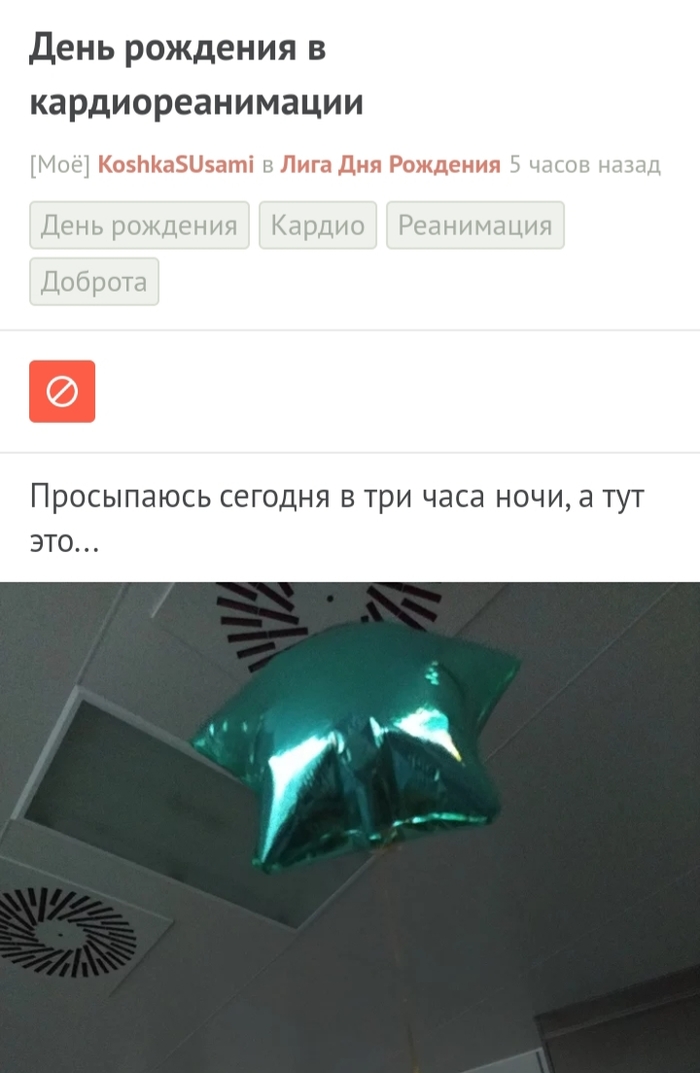Image resolution: width=700 pixels, height=1073 pixels.
Task: Open the Лига Дня Рождения community
Action: click(x=390, y=165)
